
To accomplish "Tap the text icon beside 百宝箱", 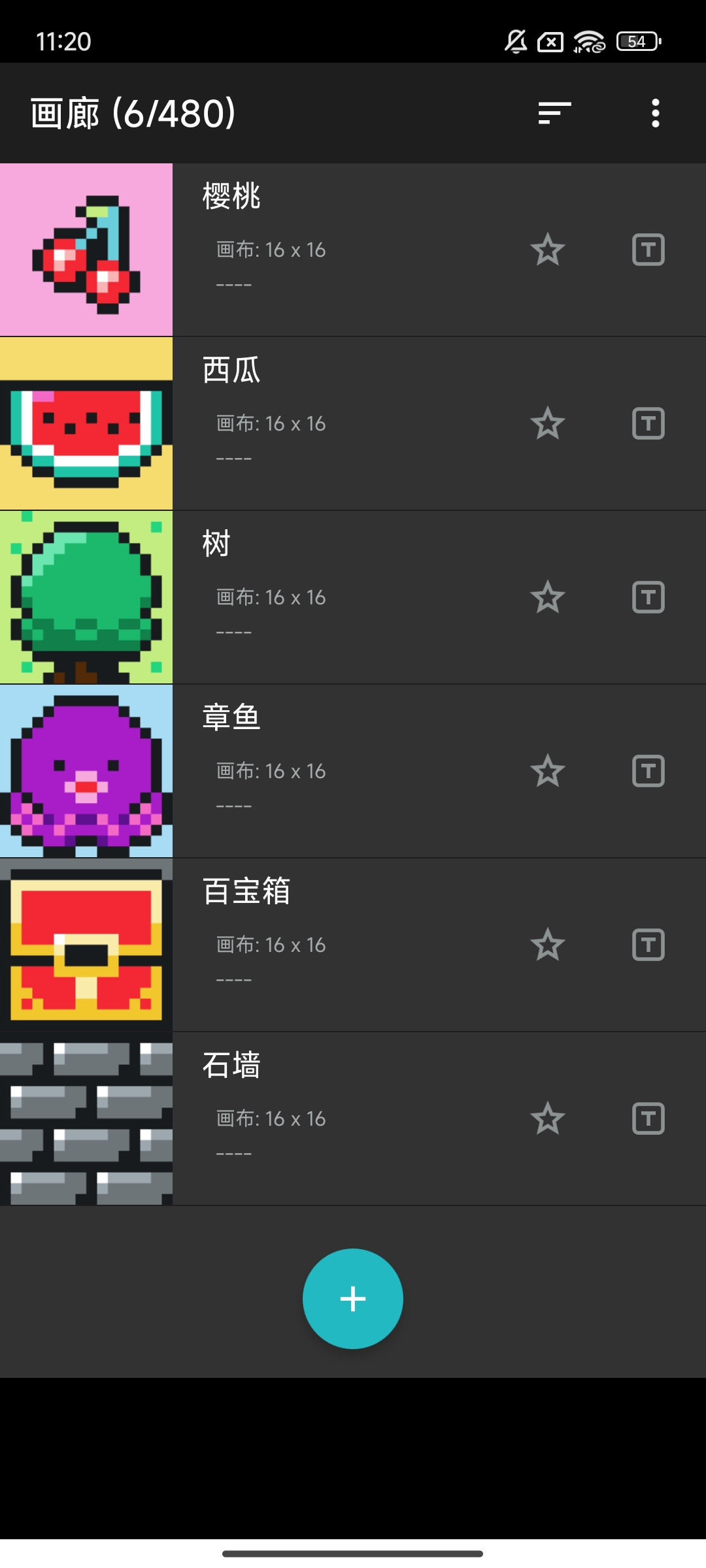I will pos(648,945).
